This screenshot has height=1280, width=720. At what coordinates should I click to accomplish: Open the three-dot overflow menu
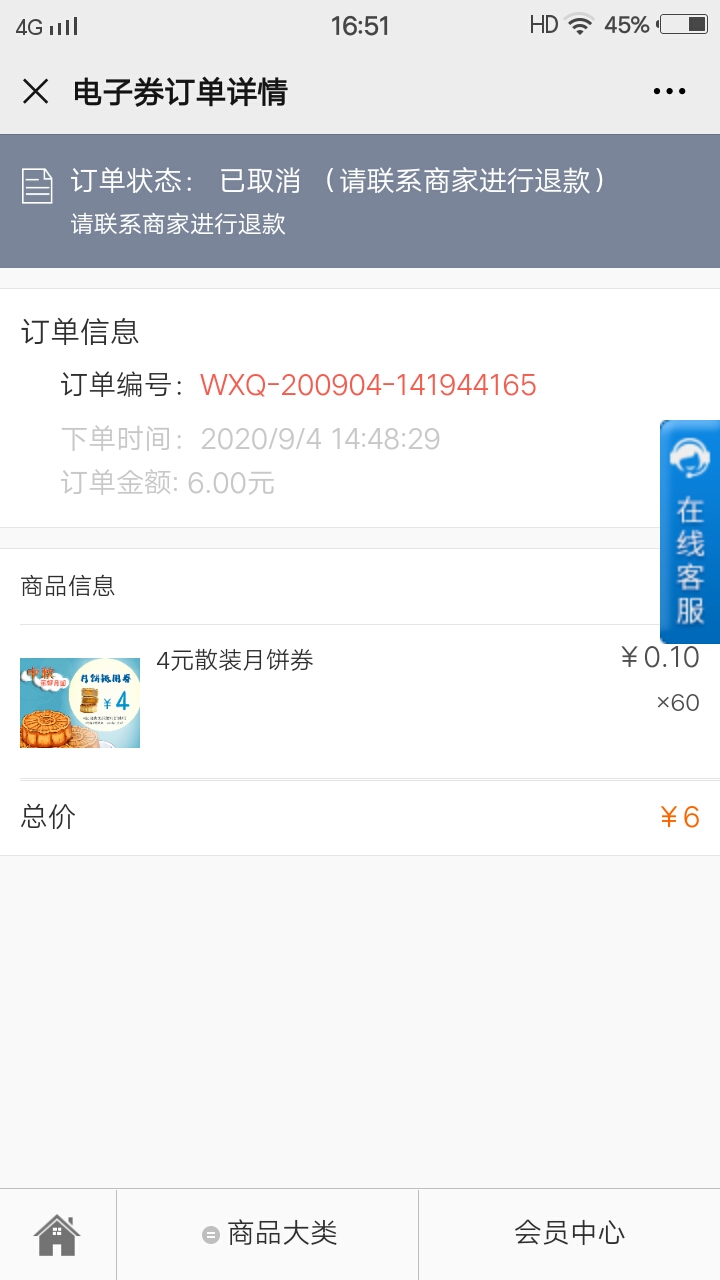point(670,92)
